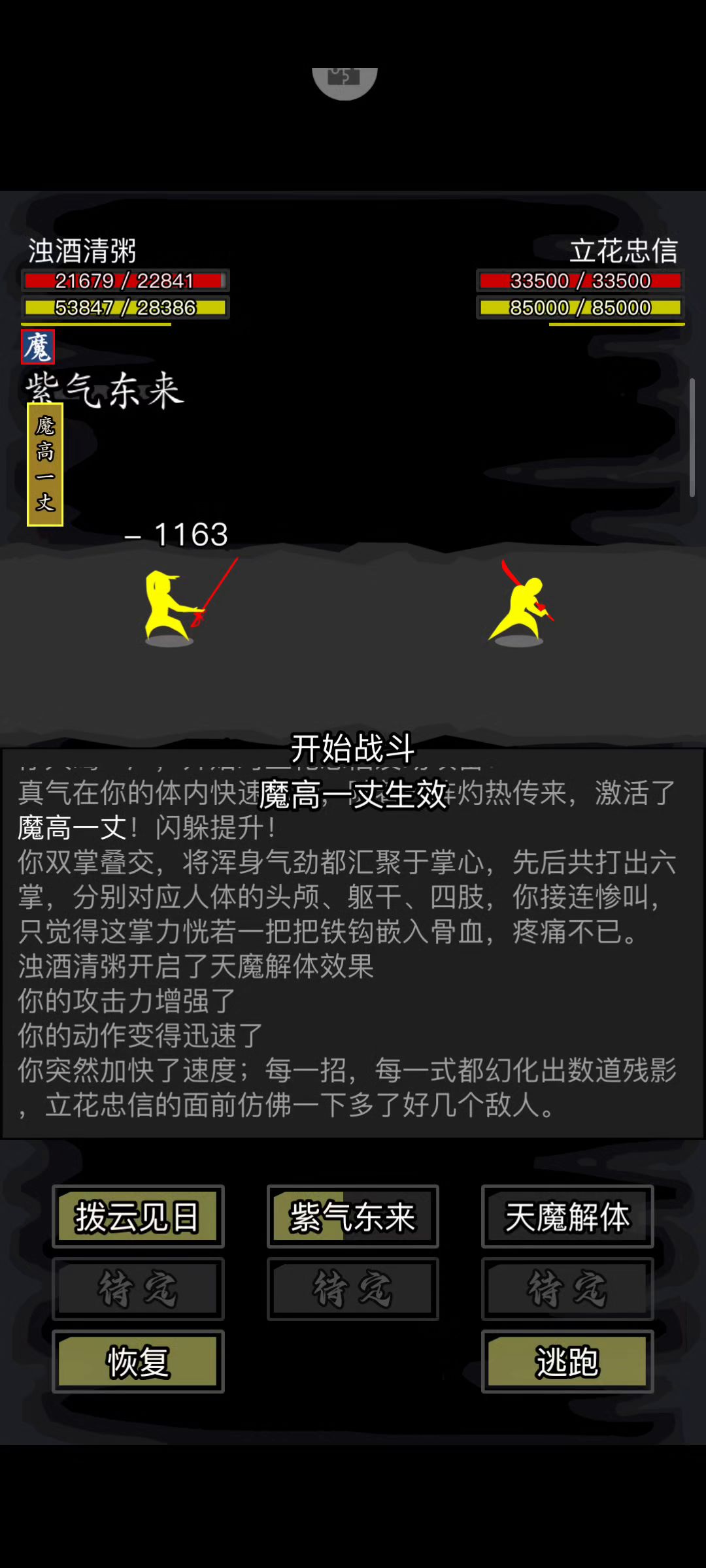Tap the 恢复 recover button
The image size is (706, 1568).
138,1362
